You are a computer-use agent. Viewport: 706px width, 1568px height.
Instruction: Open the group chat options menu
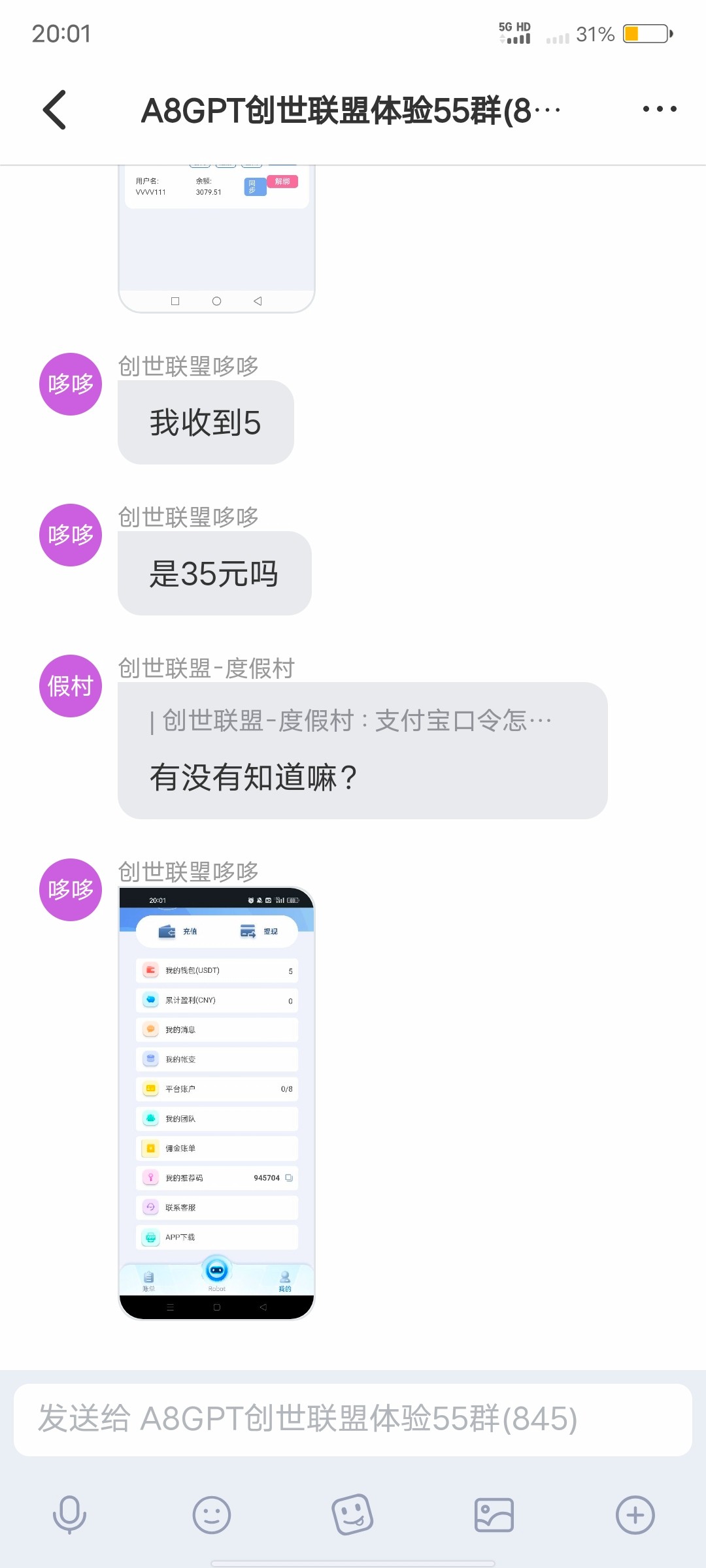[x=659, y=109]
